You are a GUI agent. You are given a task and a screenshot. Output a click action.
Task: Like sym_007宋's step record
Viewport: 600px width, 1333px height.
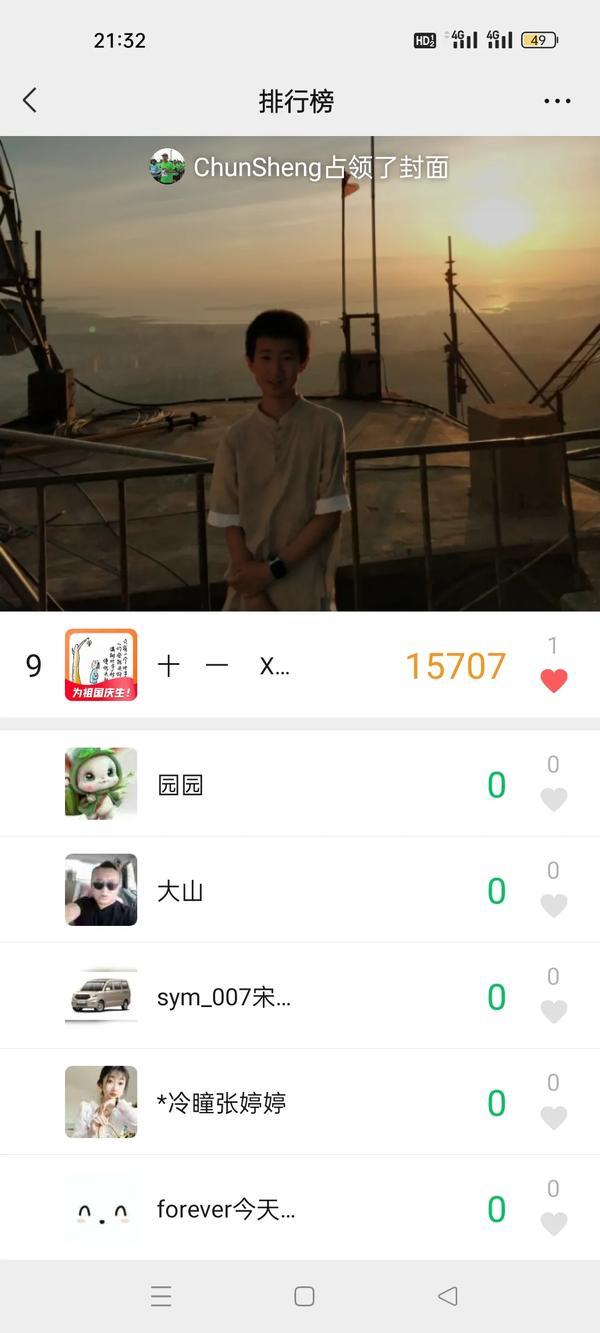point(553,1011)
